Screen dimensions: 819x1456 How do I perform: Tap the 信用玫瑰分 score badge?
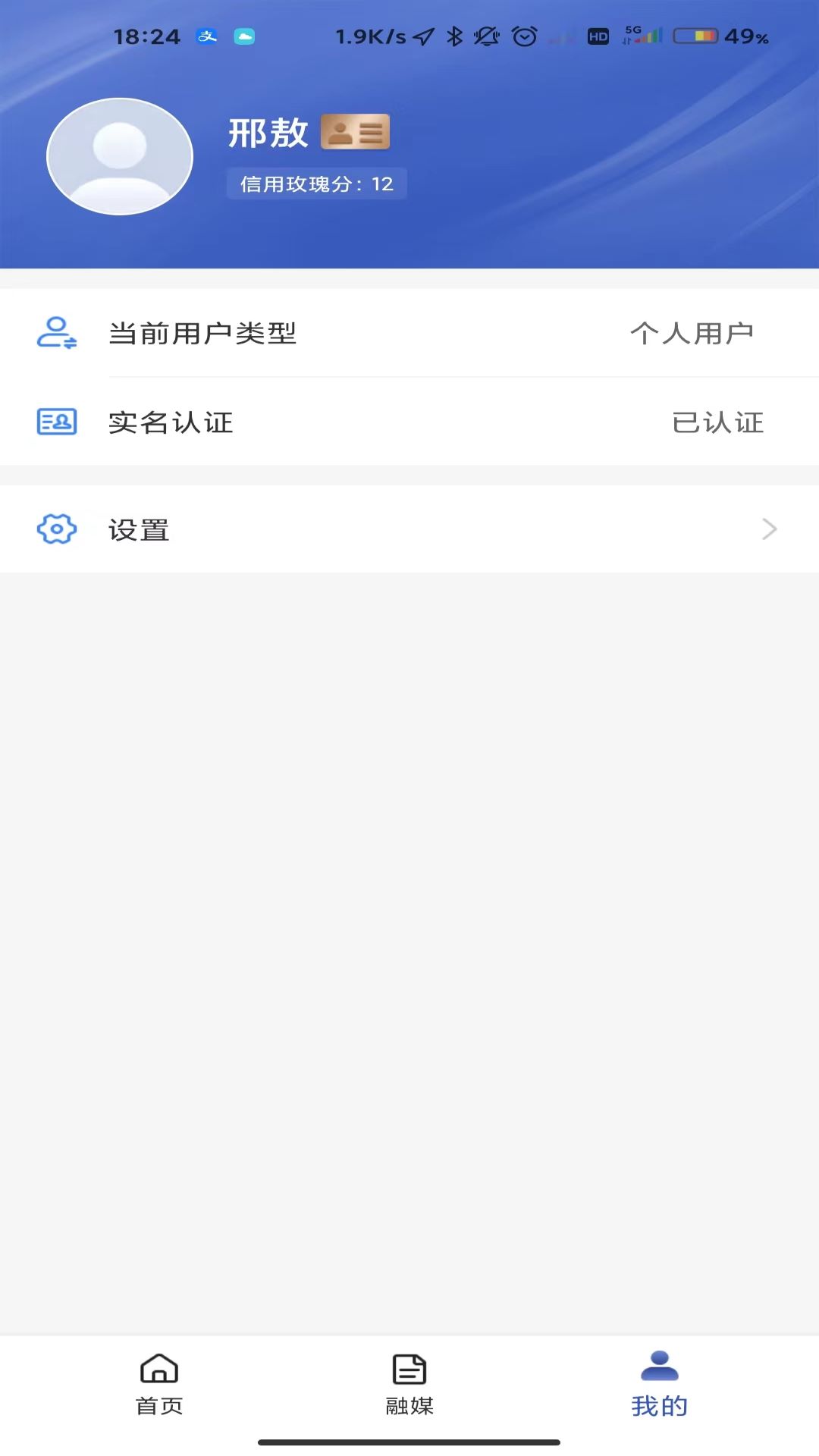point(317,184)
